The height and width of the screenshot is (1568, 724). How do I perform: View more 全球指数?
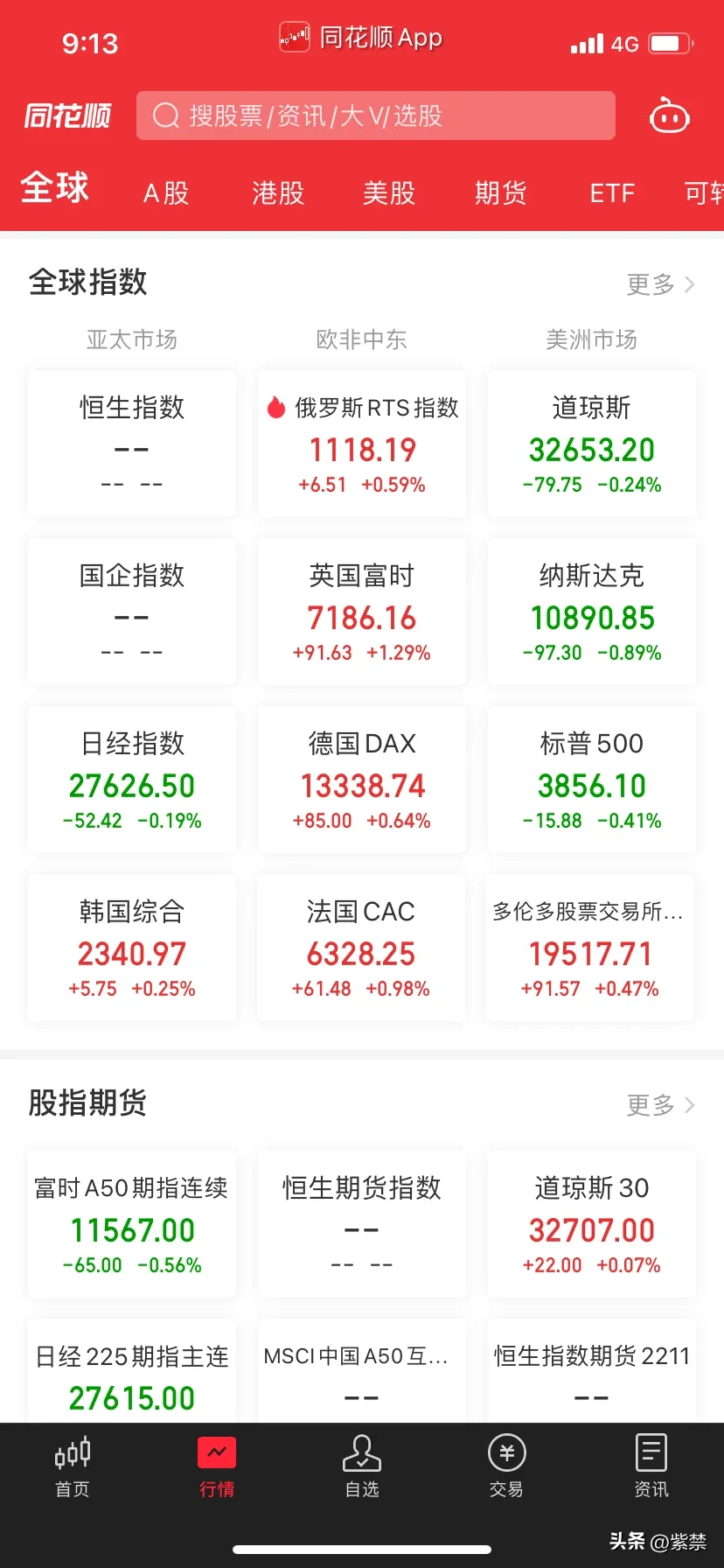(660, 283)
